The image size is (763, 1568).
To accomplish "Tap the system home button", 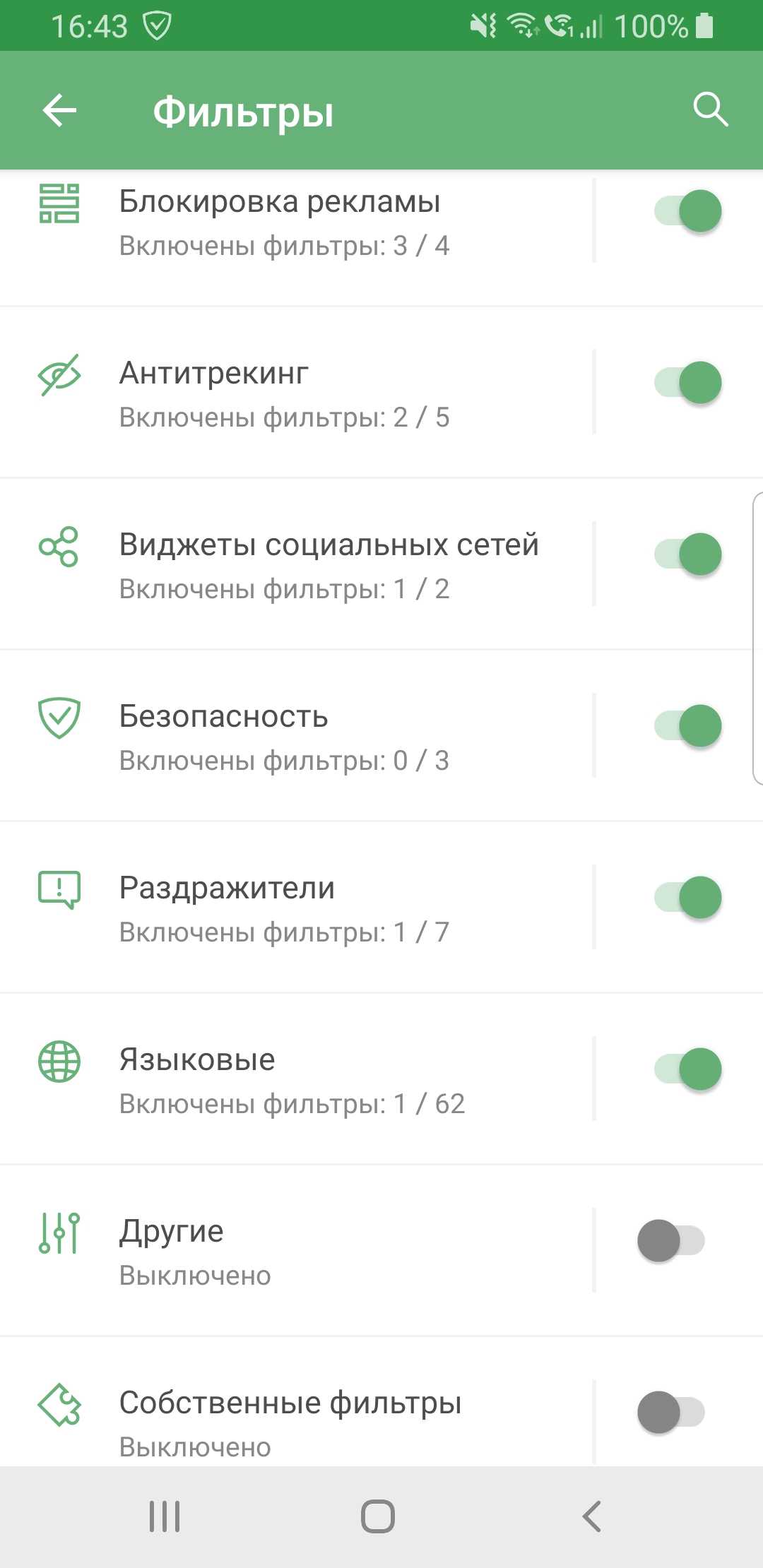I will click(378, 1516).
